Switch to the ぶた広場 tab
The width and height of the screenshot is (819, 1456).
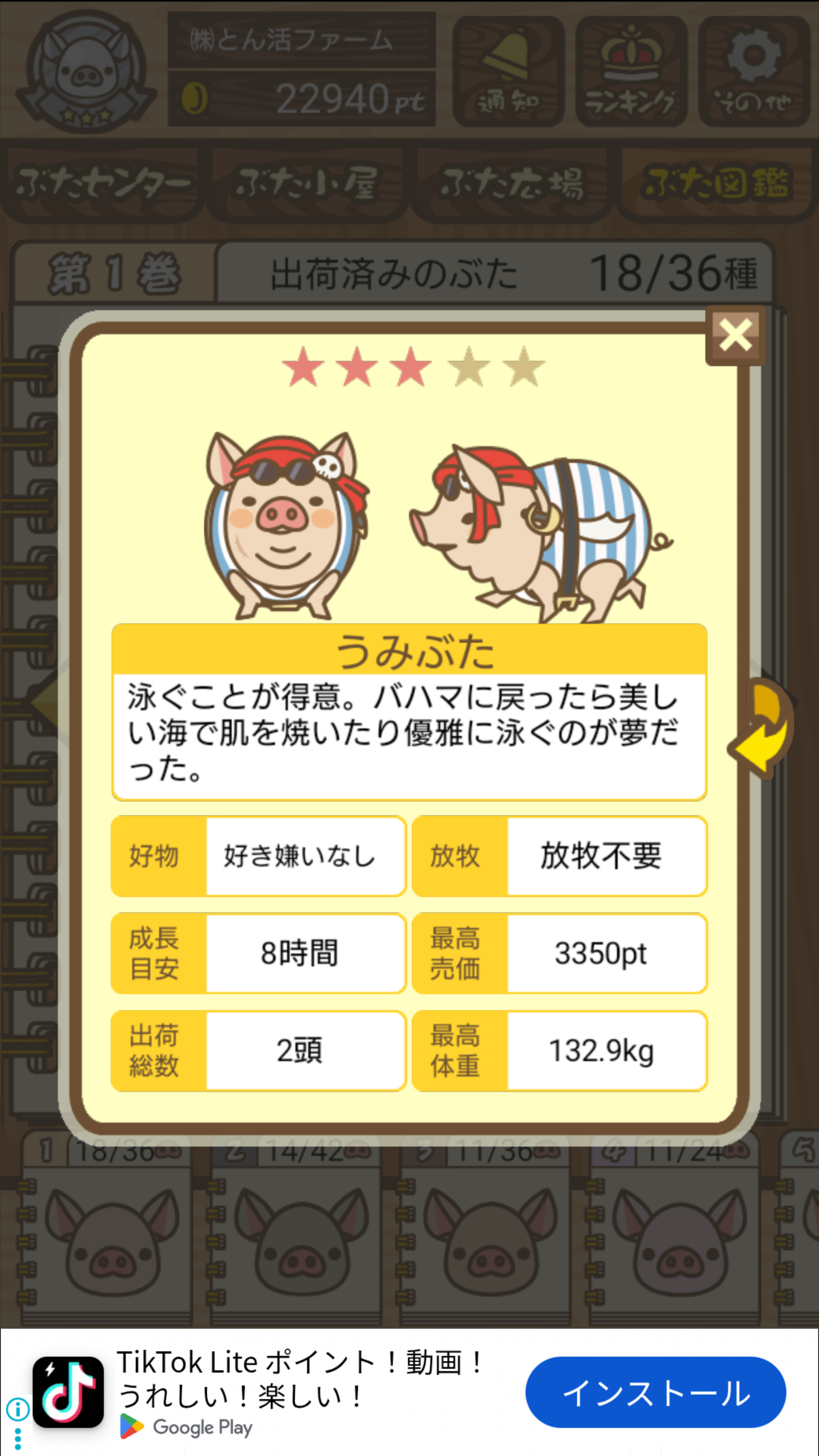pyautogui.click(x=511, y=184)
